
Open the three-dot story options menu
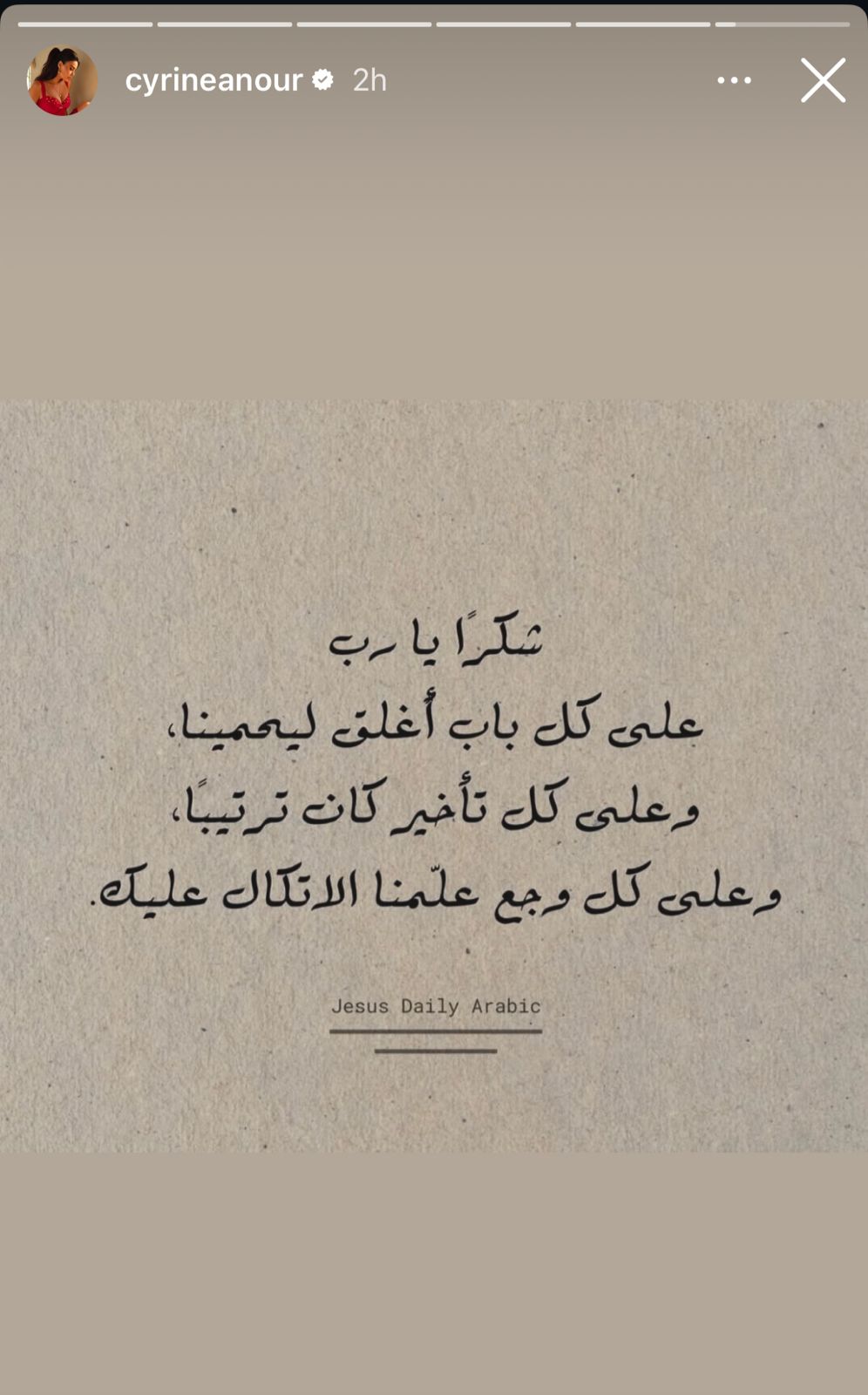click(x=734, y=80)
